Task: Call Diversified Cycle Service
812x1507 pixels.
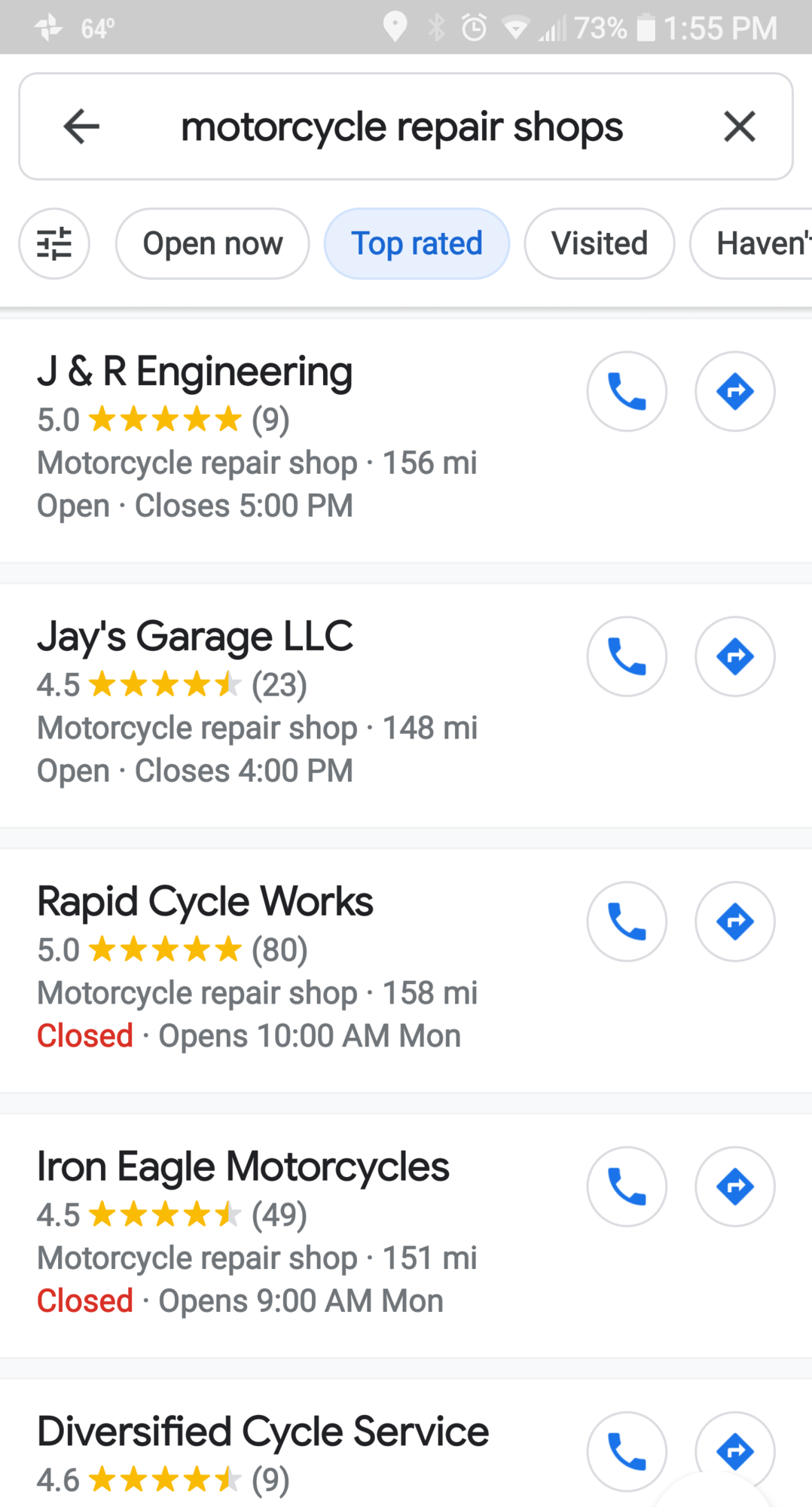Action: tap(627, 1451)
